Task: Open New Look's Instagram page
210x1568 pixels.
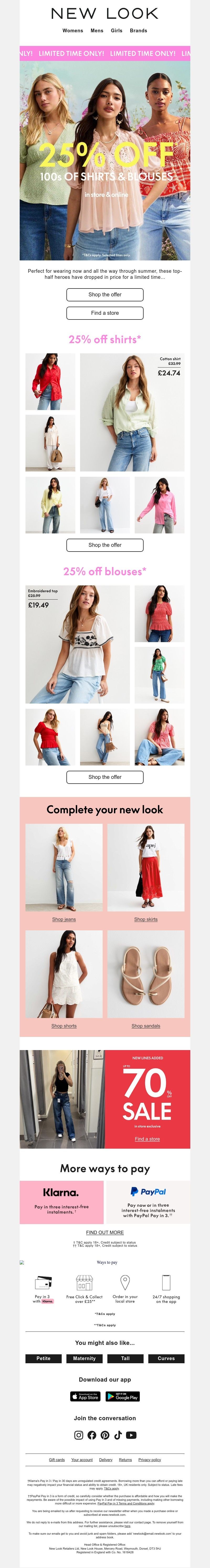Action: [x=78, y=1435]
